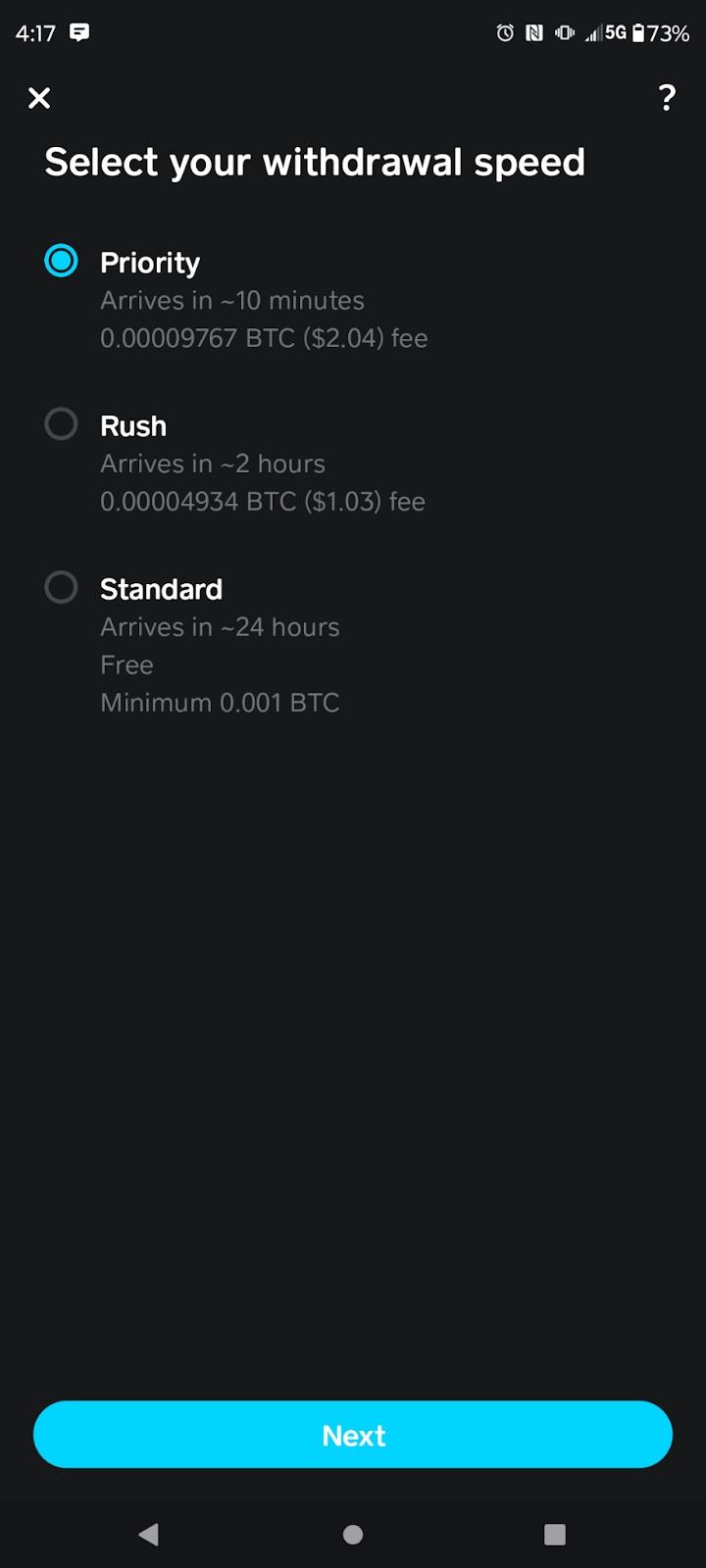Open recent apps with the square button
706x1568 pixels.
pyautogui.click(x=554, y=1534)
